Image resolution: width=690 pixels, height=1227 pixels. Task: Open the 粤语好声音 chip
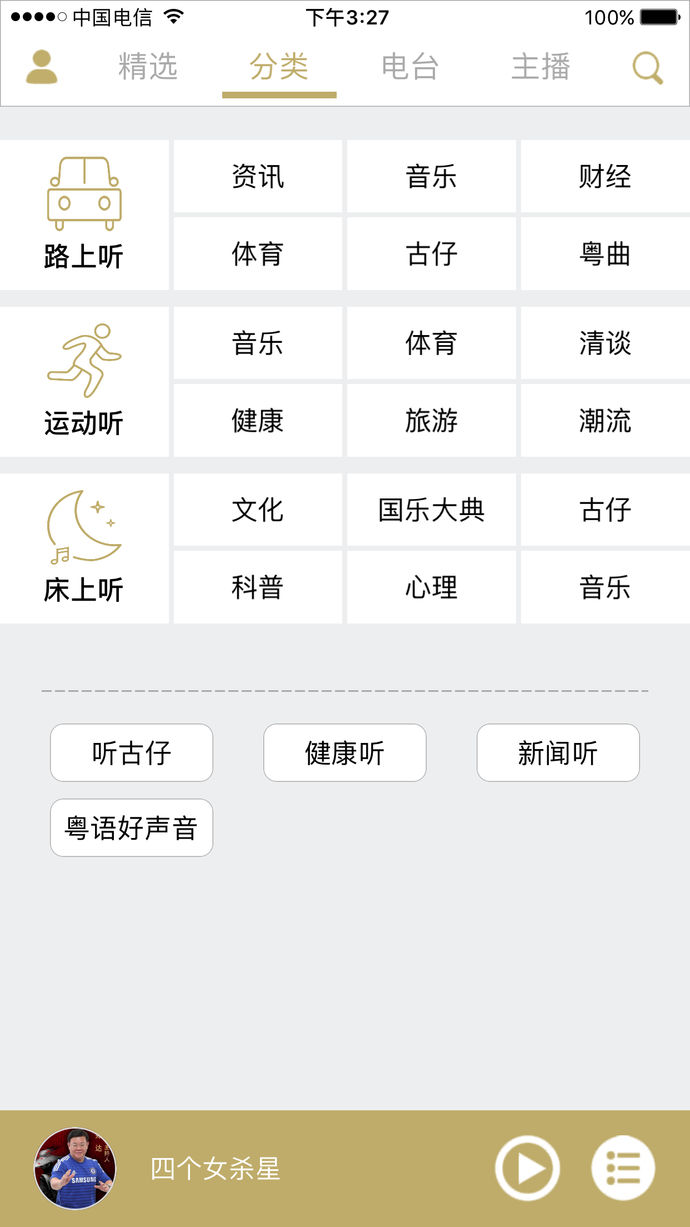[132, 828]
